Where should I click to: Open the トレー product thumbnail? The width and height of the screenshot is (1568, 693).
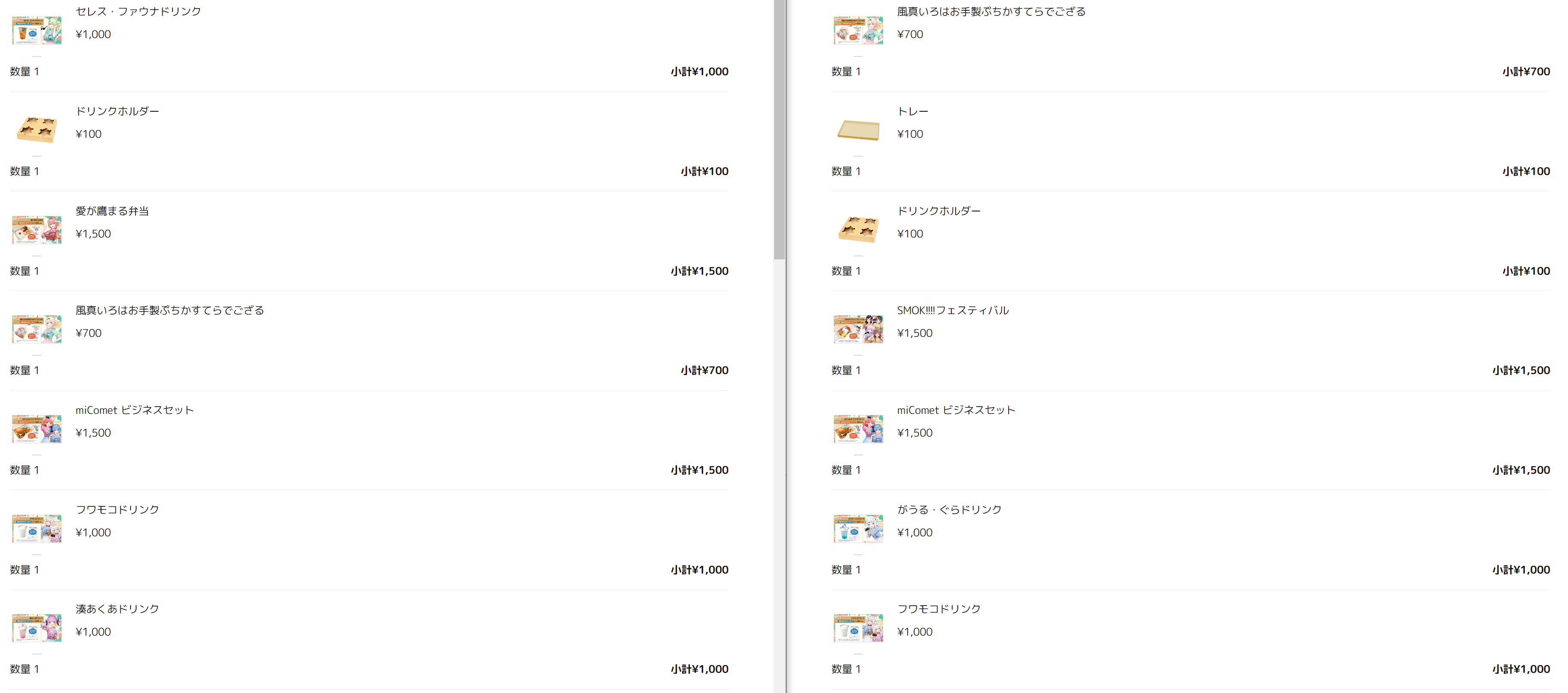click(x=858, y=130)
